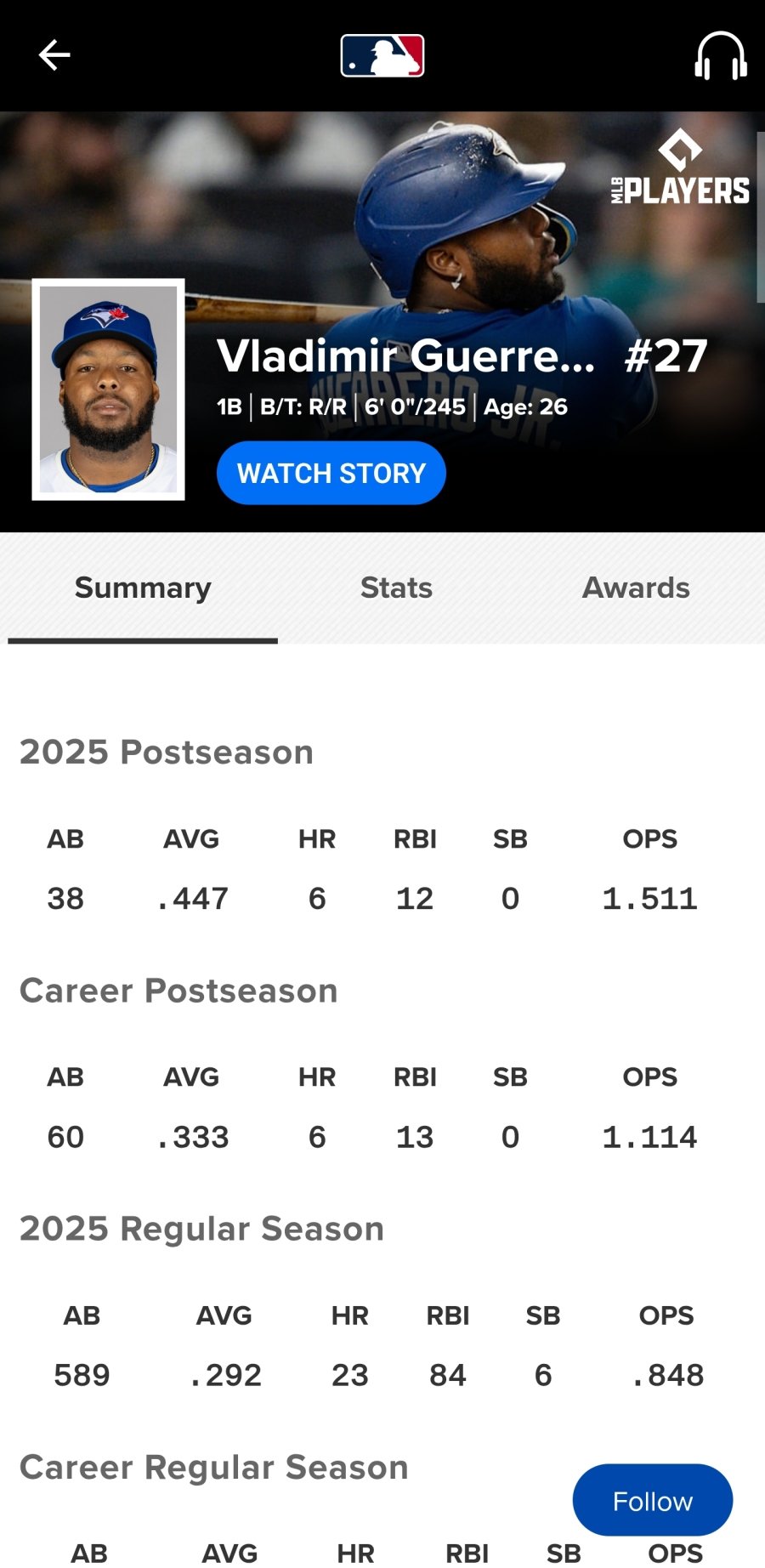Open the Awards tab

(636, 588)
